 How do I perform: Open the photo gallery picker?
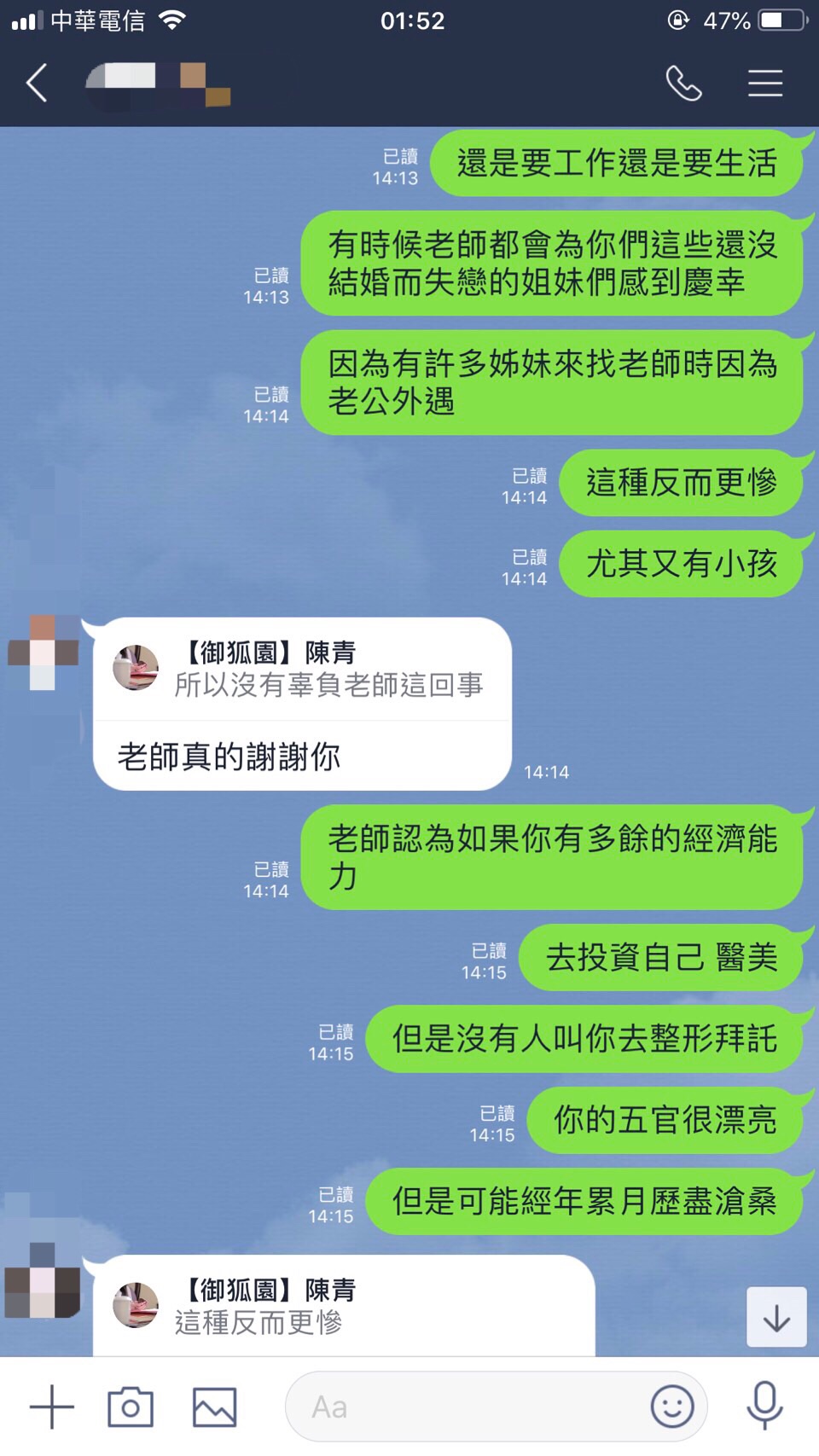tap(214, 1407)
